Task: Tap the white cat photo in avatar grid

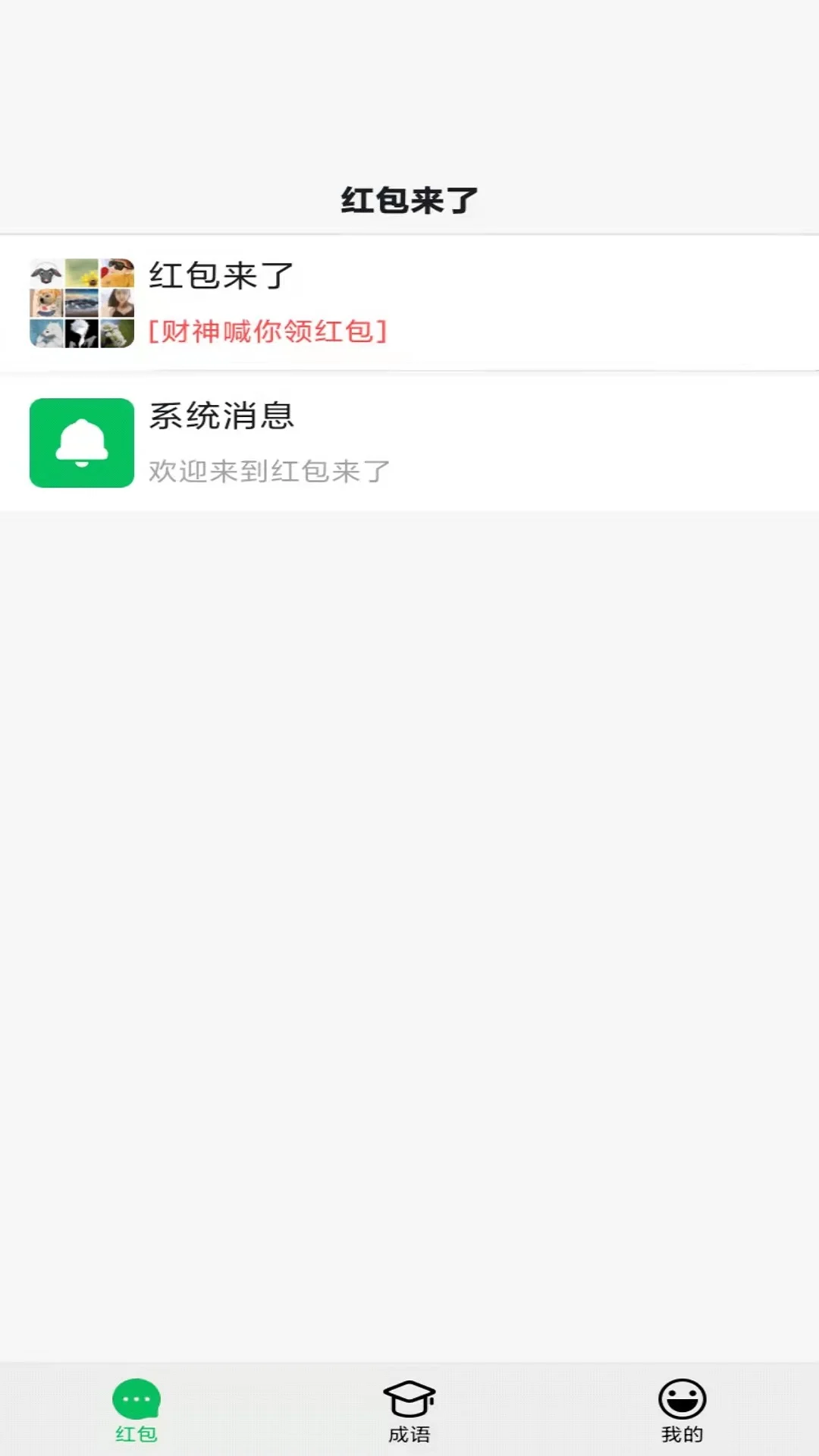Action: point(45,332)
